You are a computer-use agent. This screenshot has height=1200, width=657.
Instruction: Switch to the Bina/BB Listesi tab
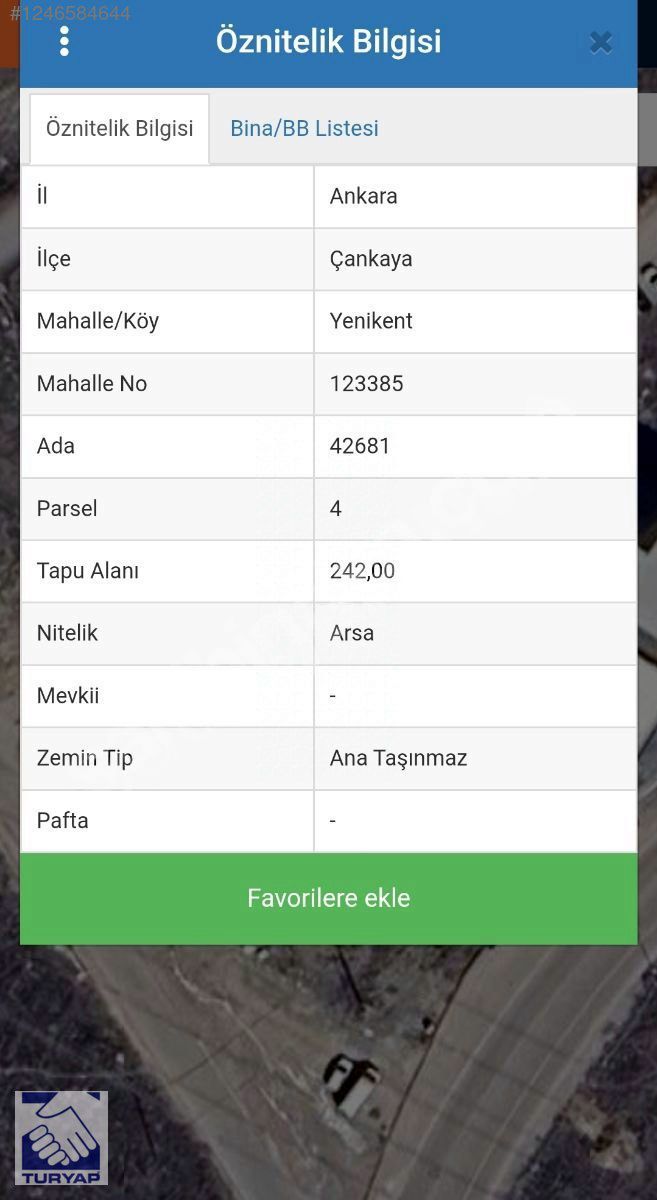point(304,129)
